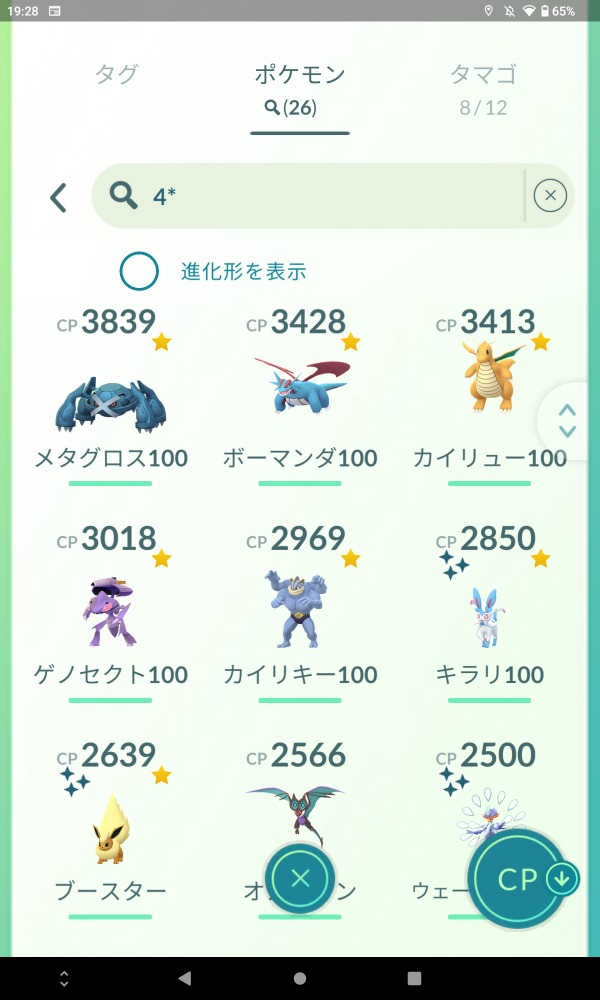This screenshot has width=600, height=1000.
Task: Go back with the left arrow
Action: (59, 197)
